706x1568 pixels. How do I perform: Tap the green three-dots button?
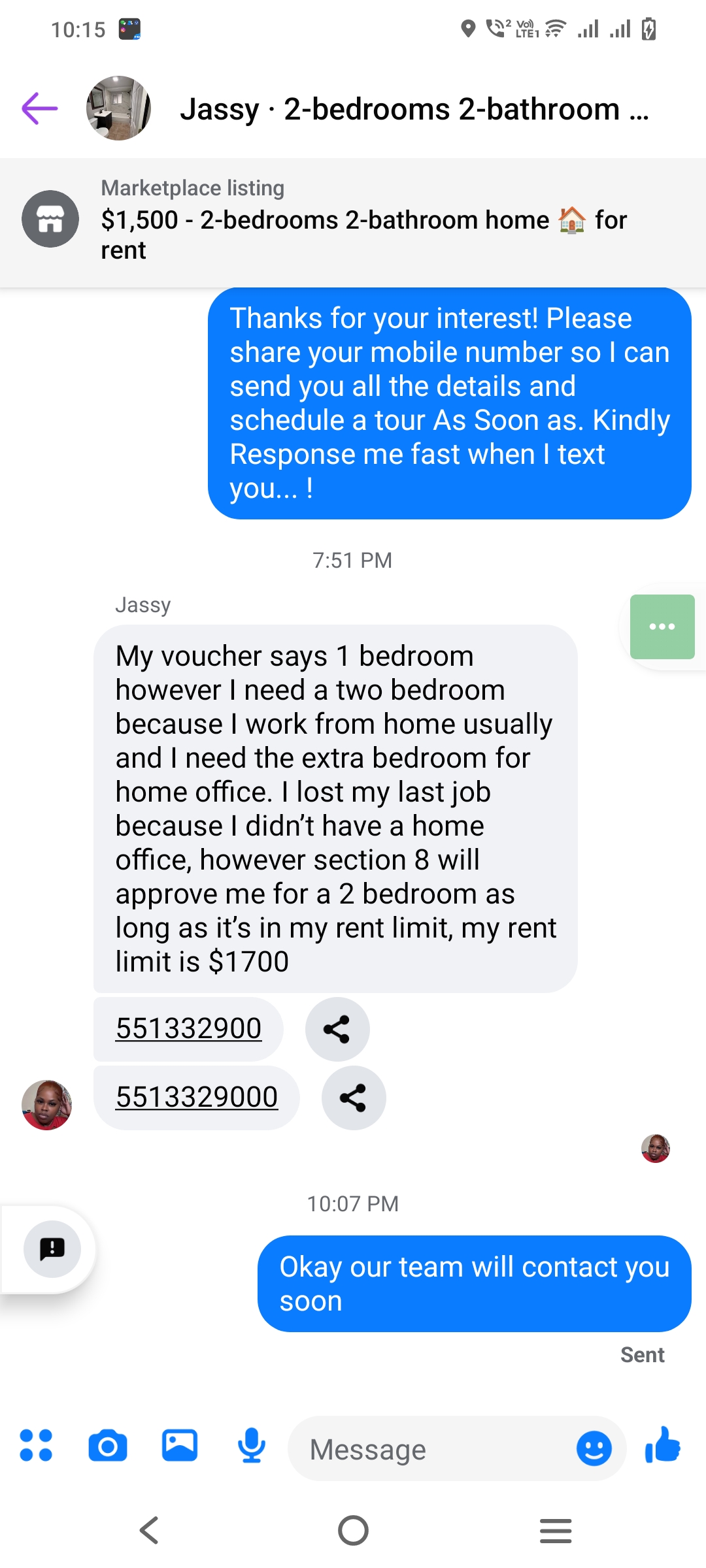662,627
